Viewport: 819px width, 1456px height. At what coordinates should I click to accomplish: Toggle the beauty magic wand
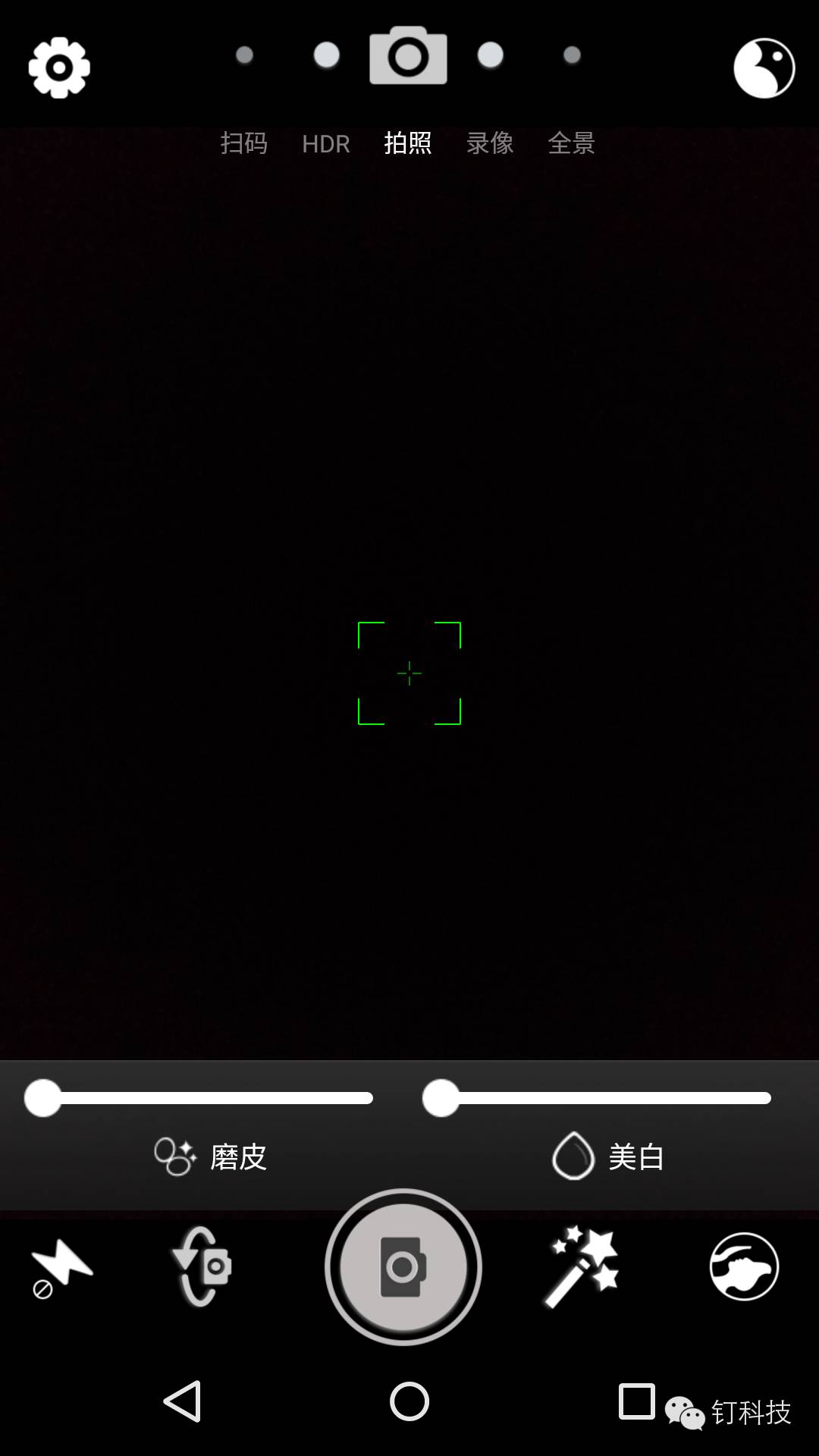(582, 1266)
